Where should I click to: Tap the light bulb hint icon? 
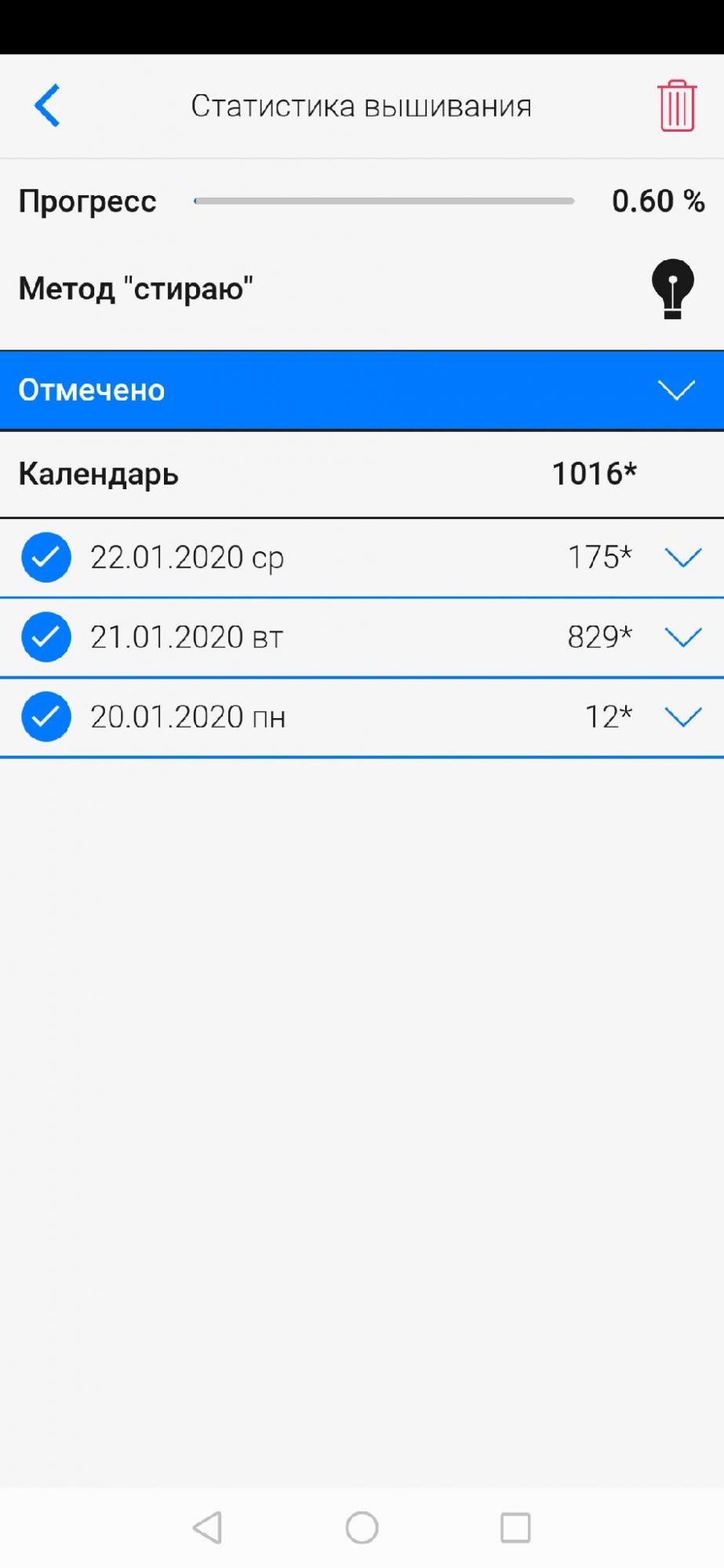(x=672, y=289)
